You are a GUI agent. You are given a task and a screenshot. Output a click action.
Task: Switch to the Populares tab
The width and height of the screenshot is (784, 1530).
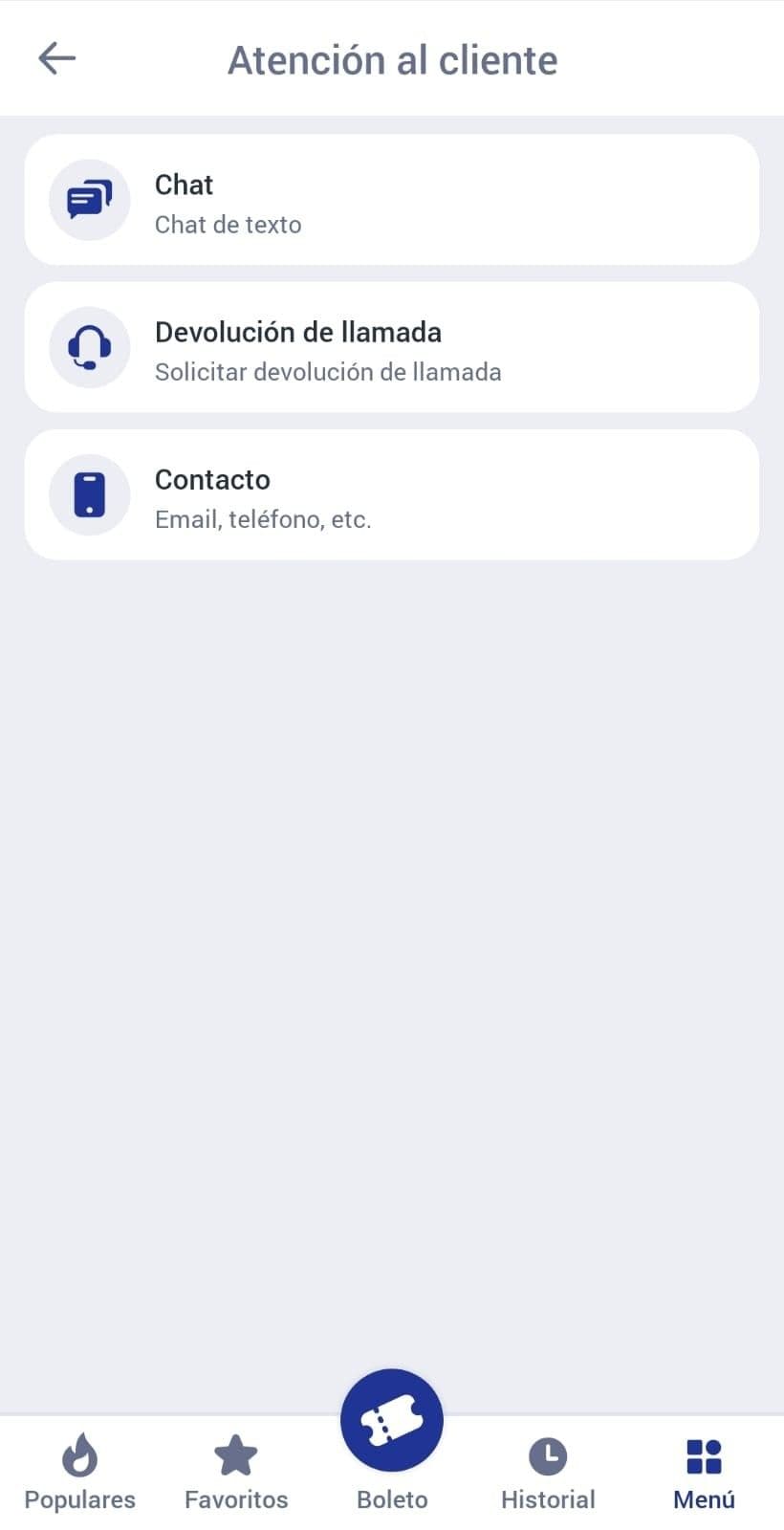coord(79,1473)
